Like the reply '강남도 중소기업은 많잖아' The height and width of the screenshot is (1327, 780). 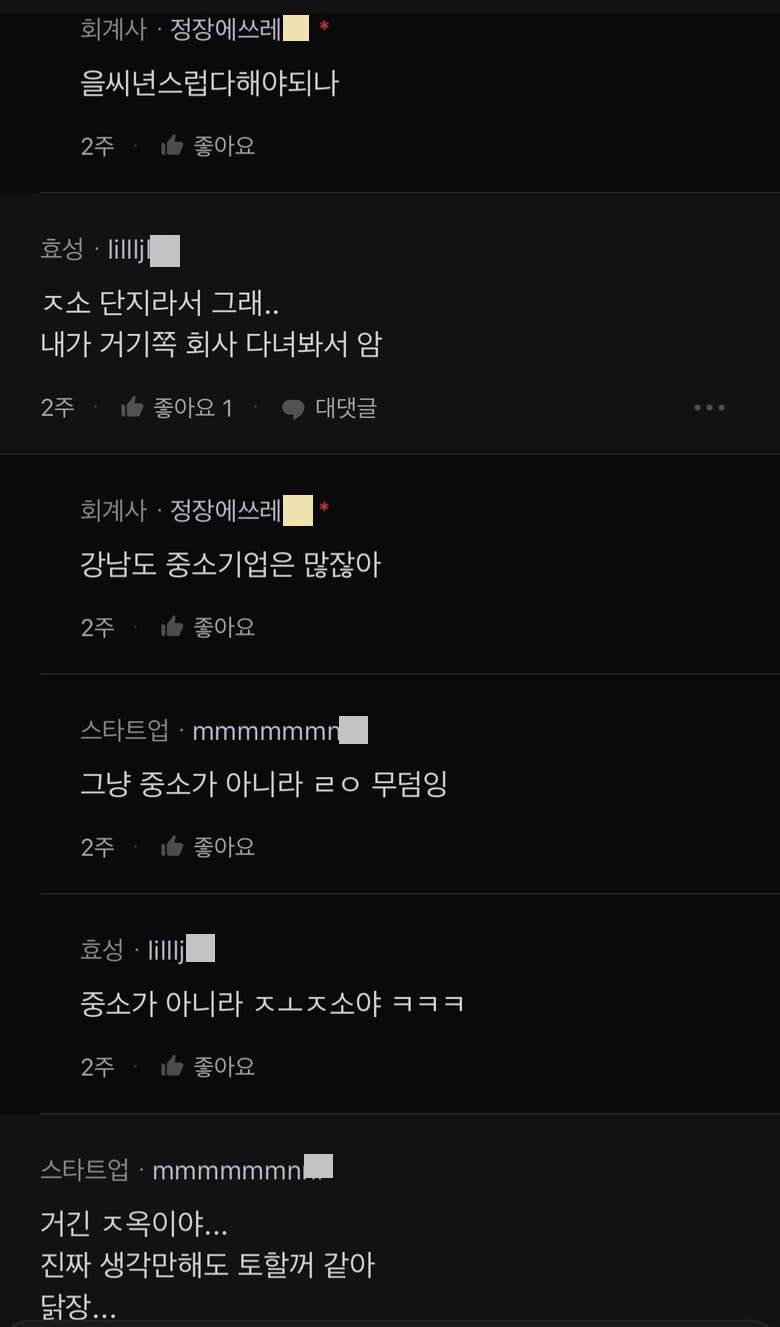click(207, 627)
